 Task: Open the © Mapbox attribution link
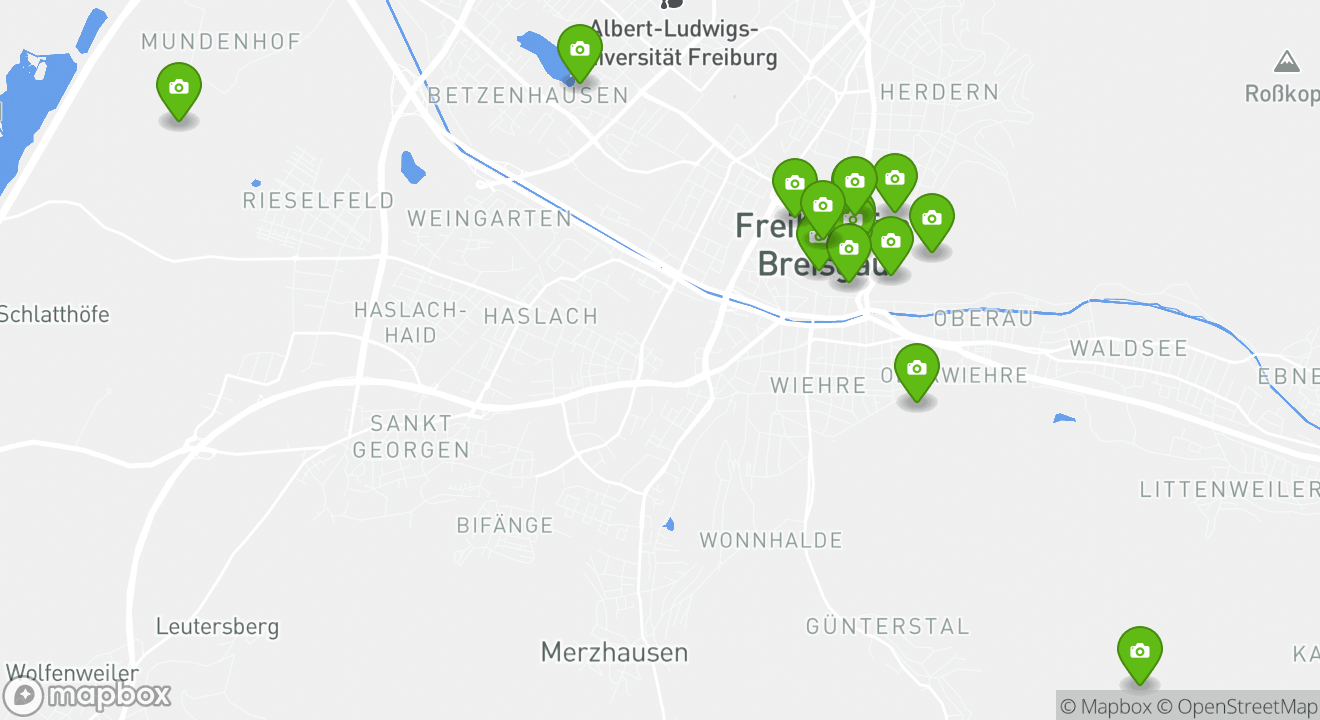(1105, 706)
